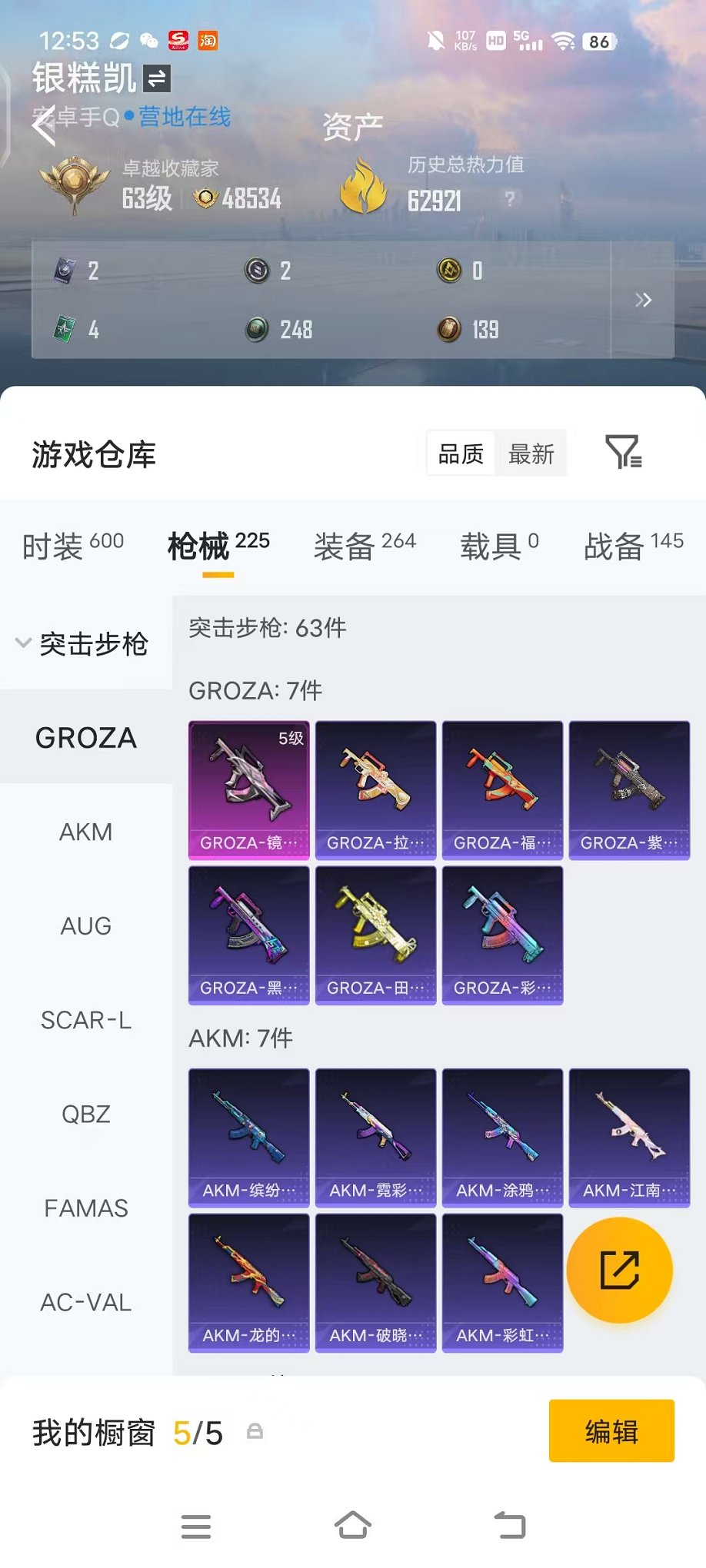Select AKM in the weapon sidebar
This screenshot has width=706, height=1568.
pyautogui.click(x=85, y=832)
